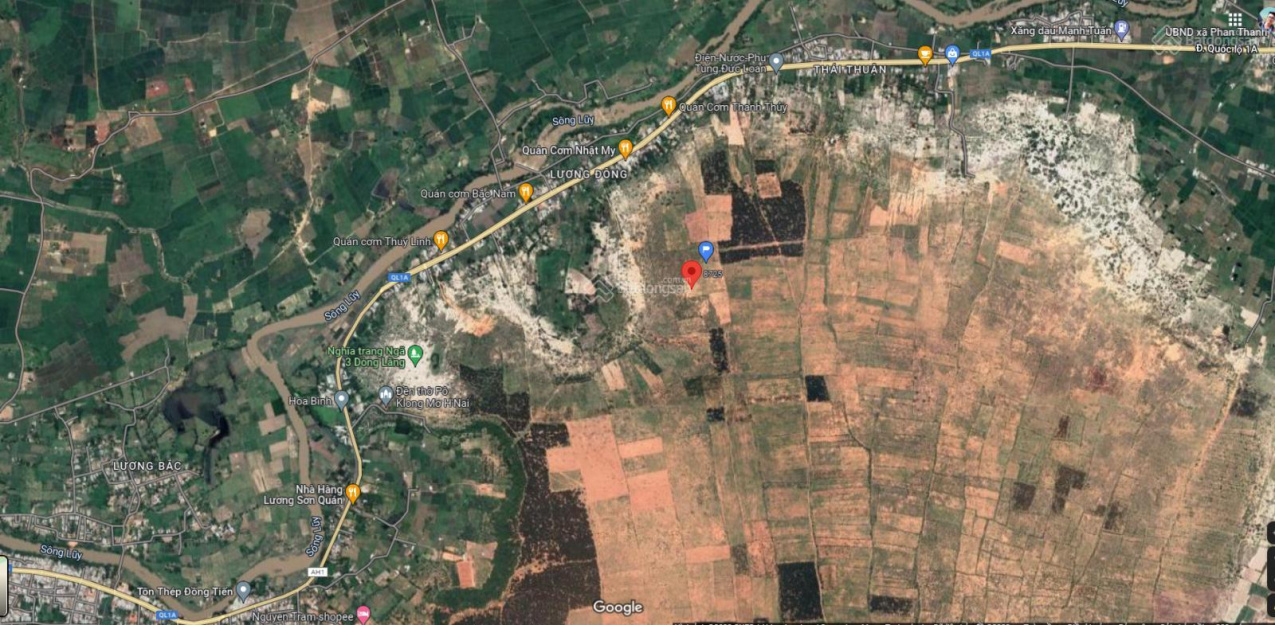
Task: Open the Google apps grid
Action: click(1235, 19)
